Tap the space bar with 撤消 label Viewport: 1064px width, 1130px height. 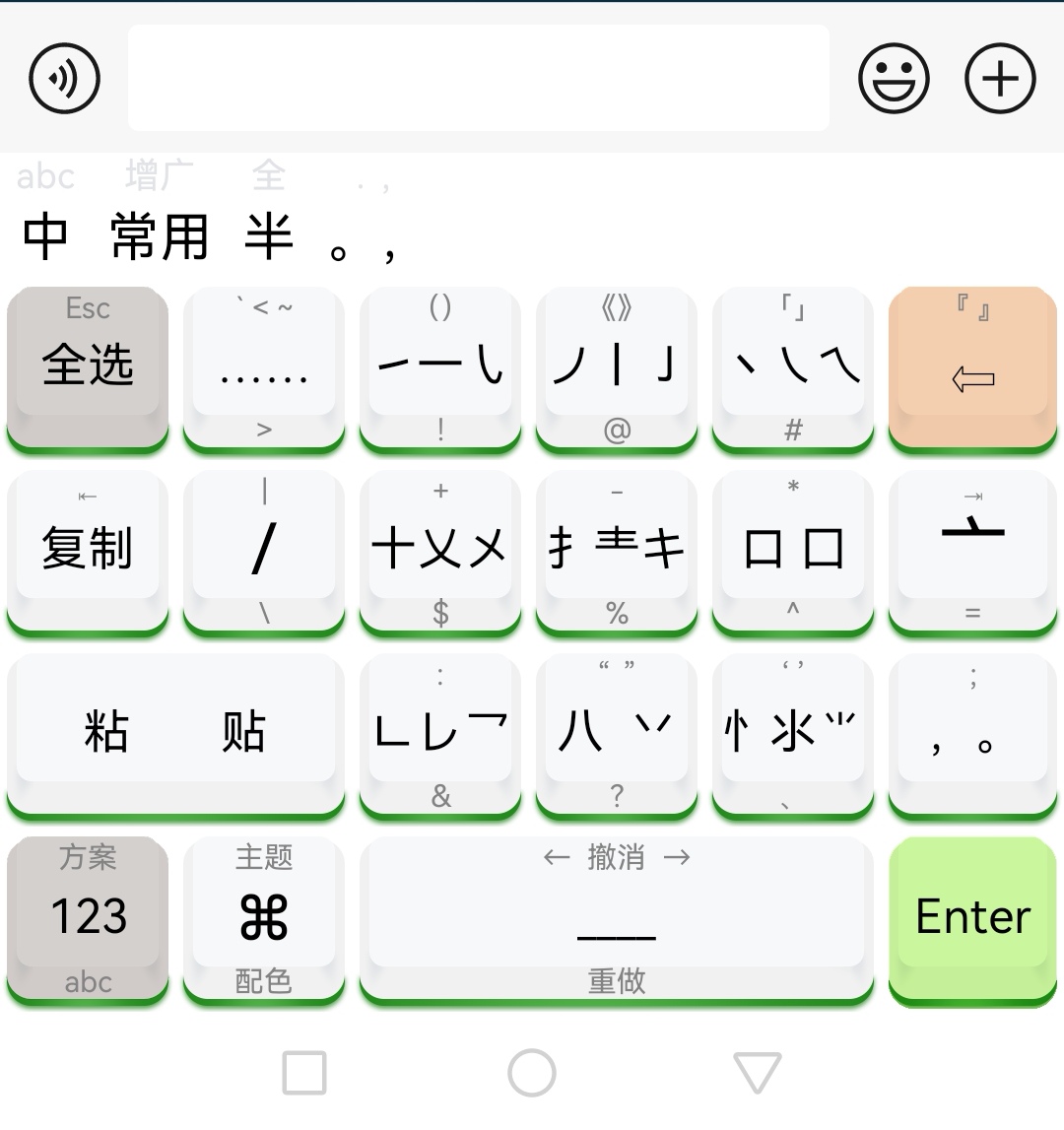(617, 917)
